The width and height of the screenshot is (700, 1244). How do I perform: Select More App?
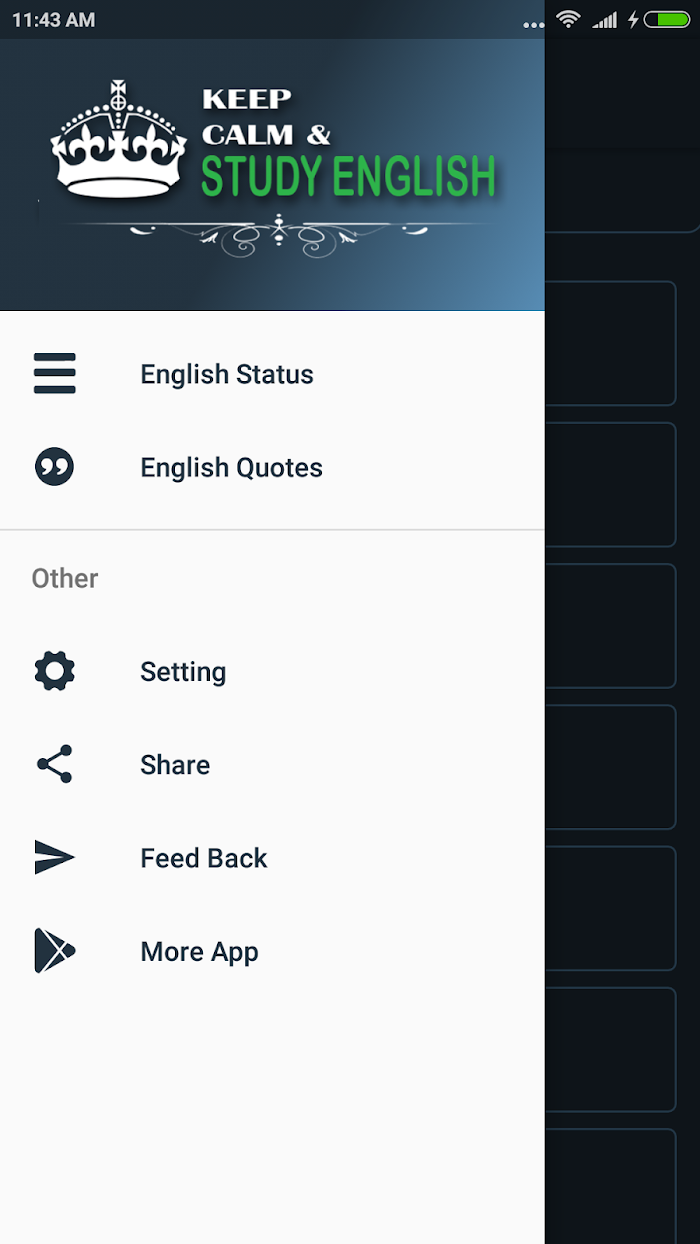click(x=272, y=951)
